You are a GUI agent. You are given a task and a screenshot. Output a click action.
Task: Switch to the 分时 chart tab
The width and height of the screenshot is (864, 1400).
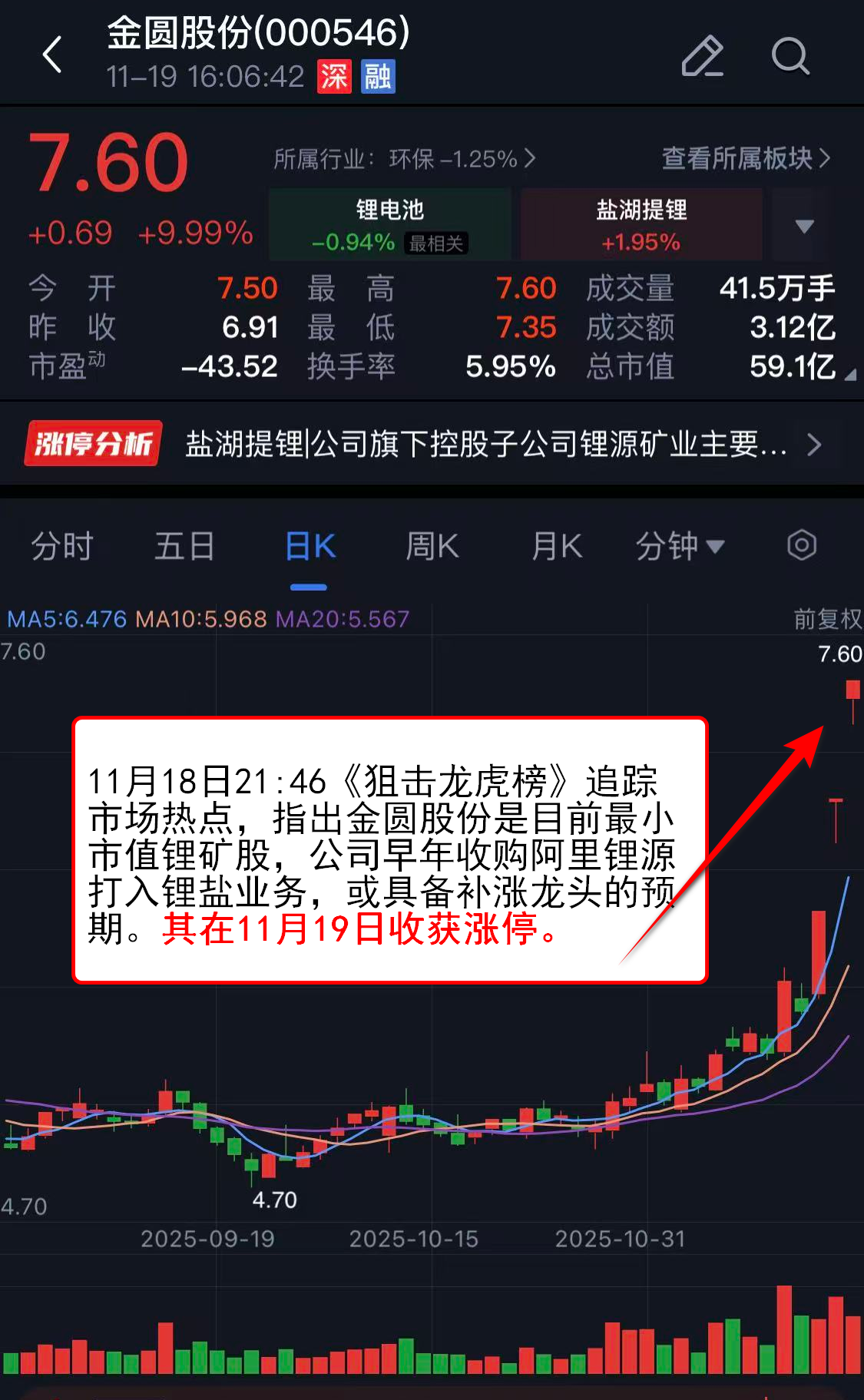62,547
